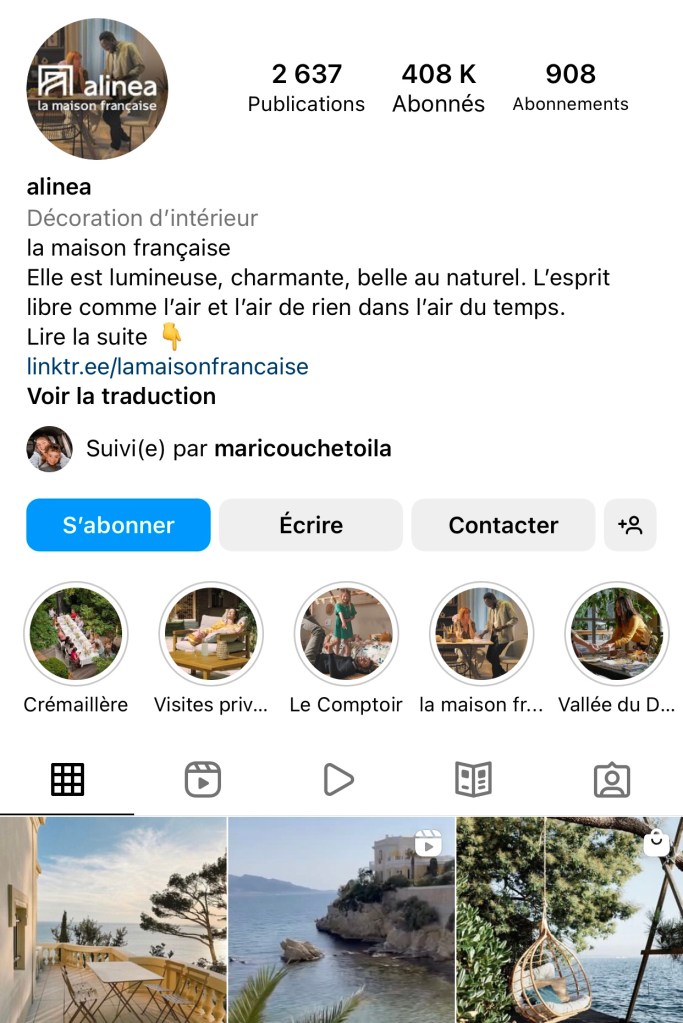Switch to the posts grid tab

pyautogui.click(x=67, y=779)
